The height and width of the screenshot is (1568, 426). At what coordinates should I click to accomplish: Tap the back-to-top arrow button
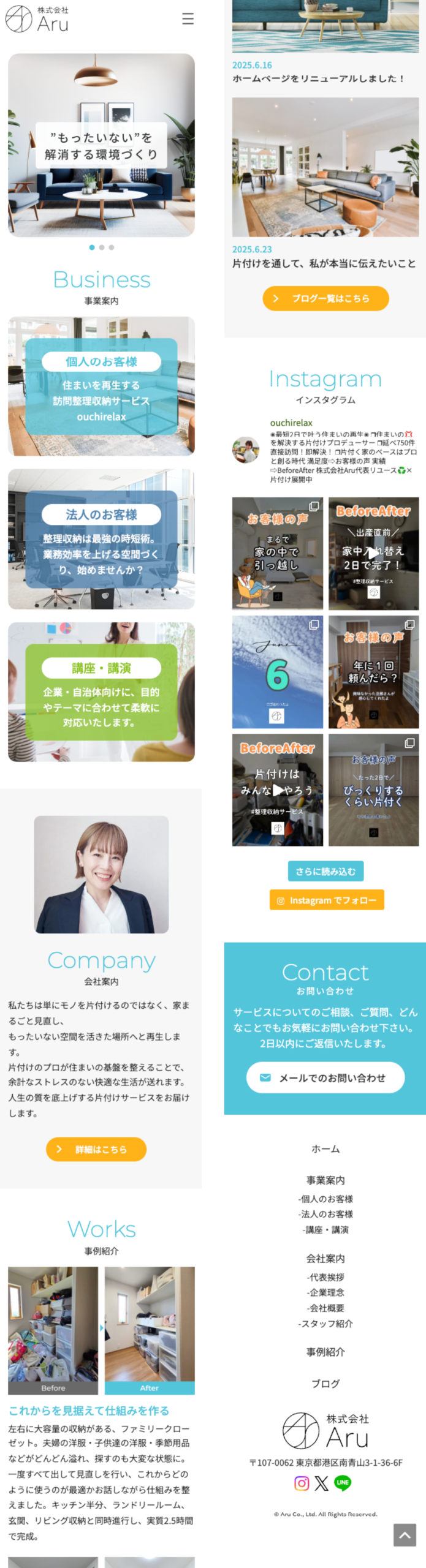pyautogui.click(x=405, y=1535)
